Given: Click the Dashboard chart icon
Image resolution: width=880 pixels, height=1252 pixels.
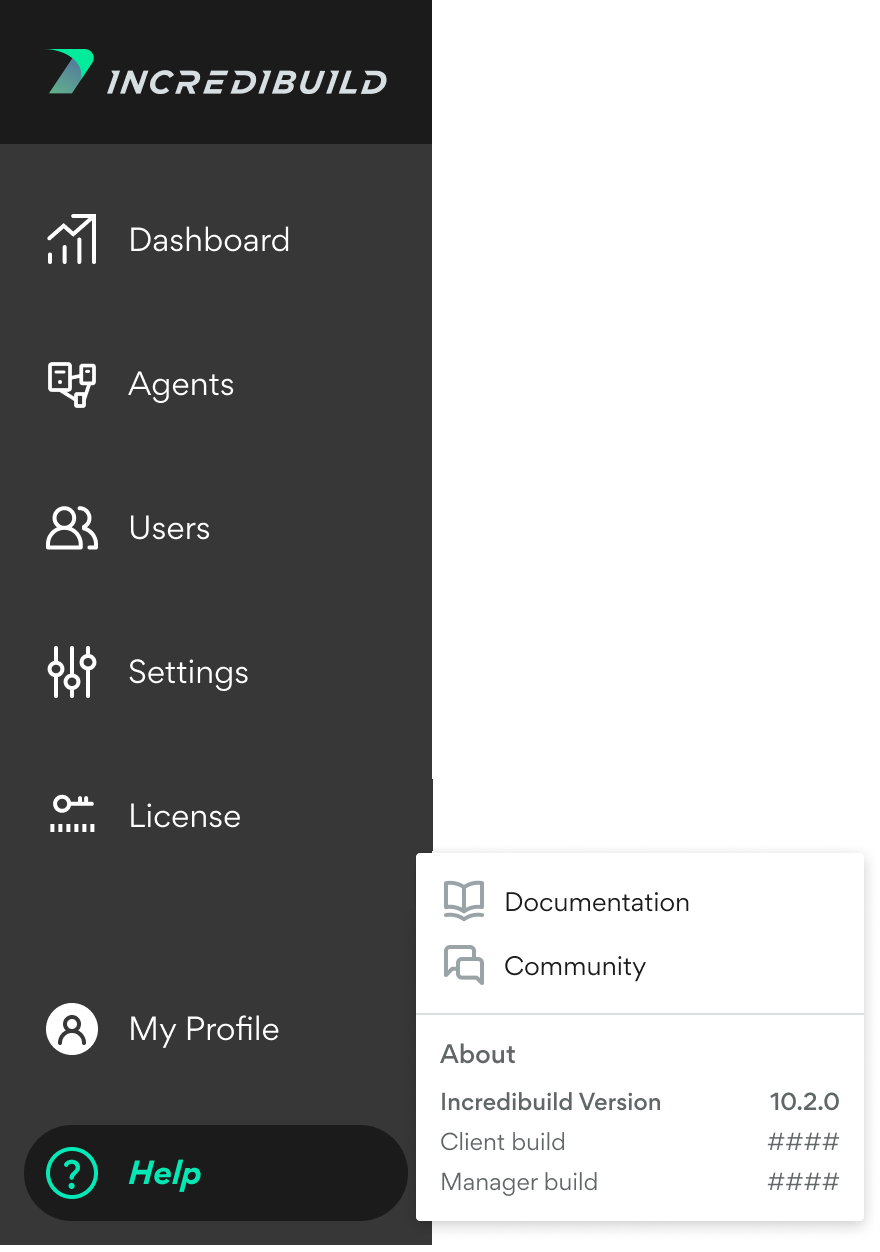Looking at the screenshot, I should [71, 239].
